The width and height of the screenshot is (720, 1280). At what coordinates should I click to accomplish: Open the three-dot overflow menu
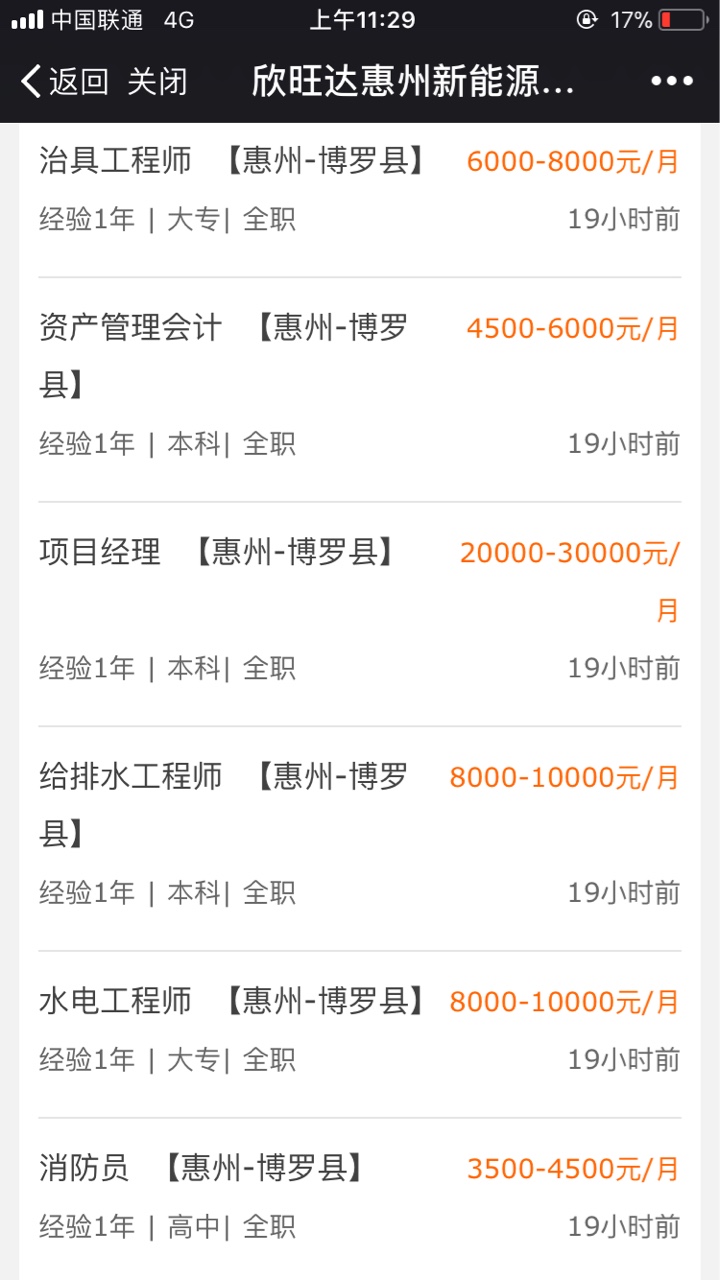(671, 82)
